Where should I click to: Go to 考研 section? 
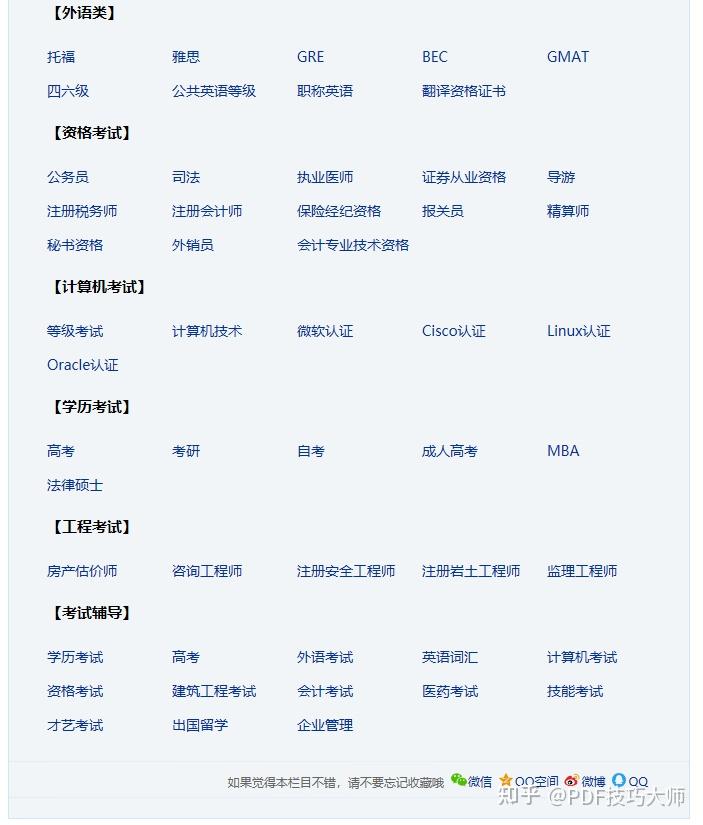[x=186, y=451]
